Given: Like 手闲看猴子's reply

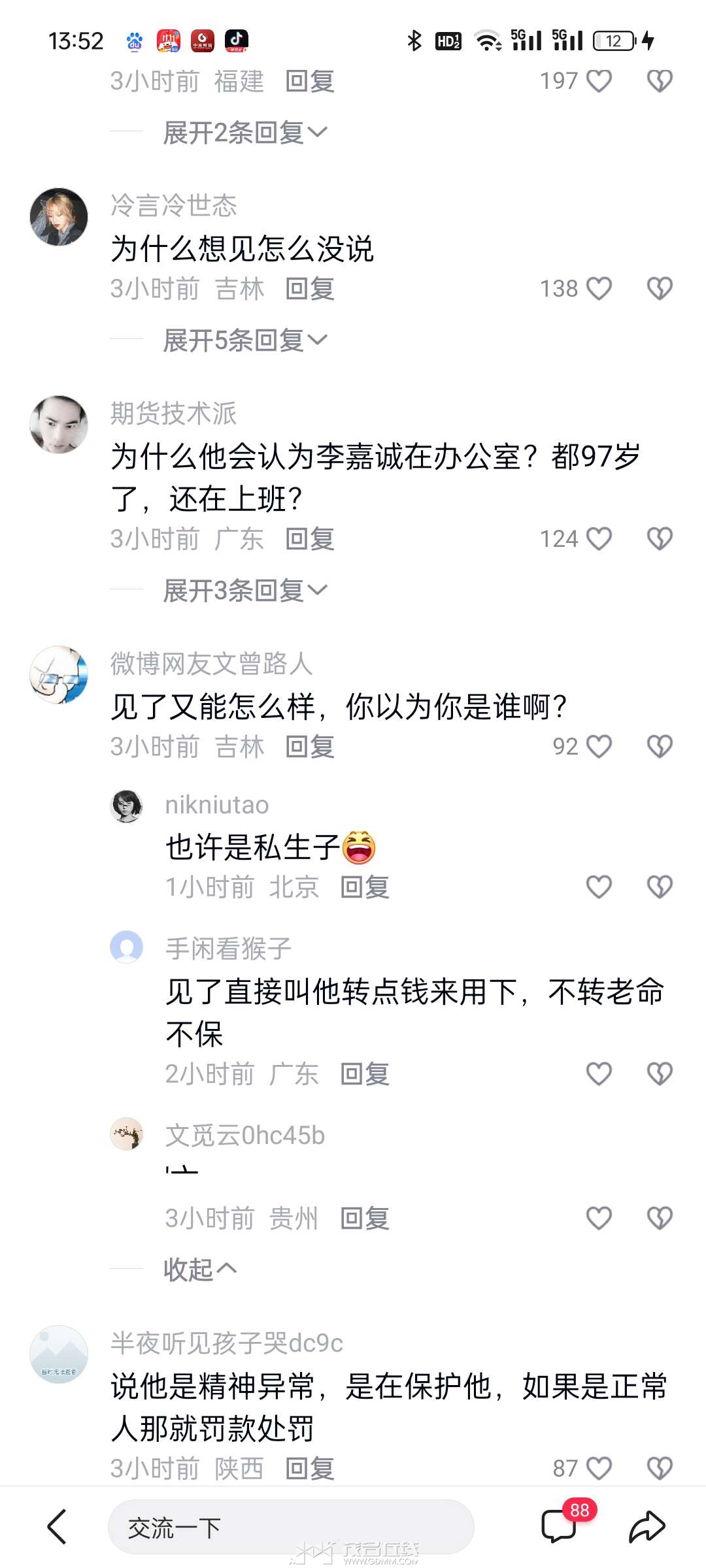Looking at the screenshot, I should pyautogui.click(x=599, y=1073).
